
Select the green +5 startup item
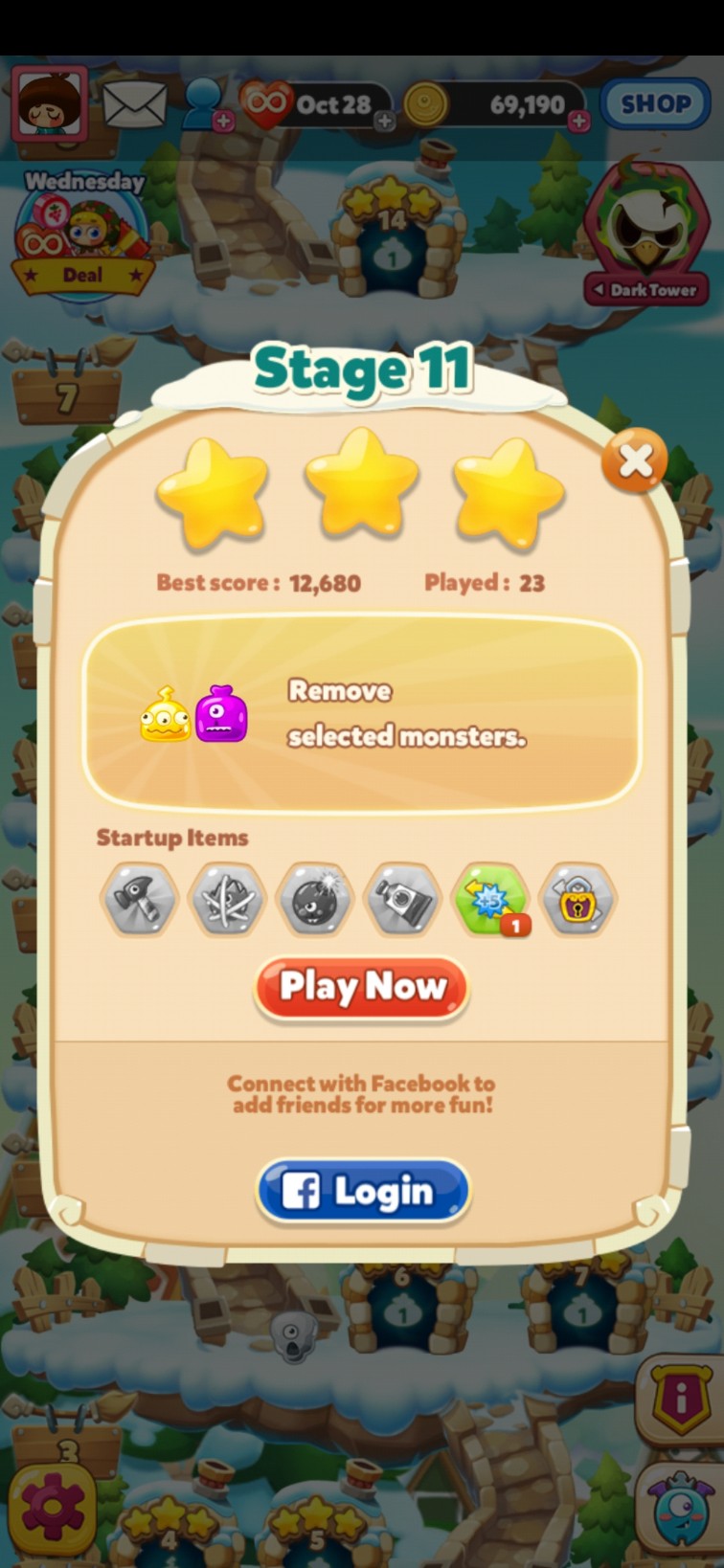pos(491,899)
